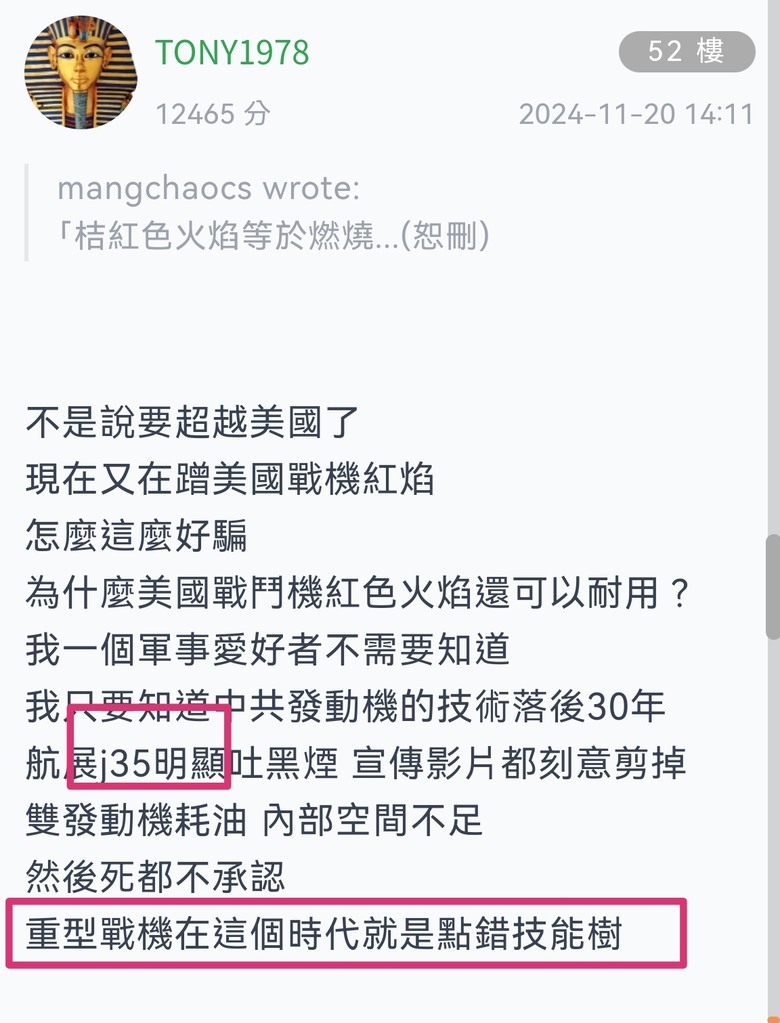Open TONY1978's profile avatar
This screenshot has width=780, height=1023.
[x=80, y=73]
